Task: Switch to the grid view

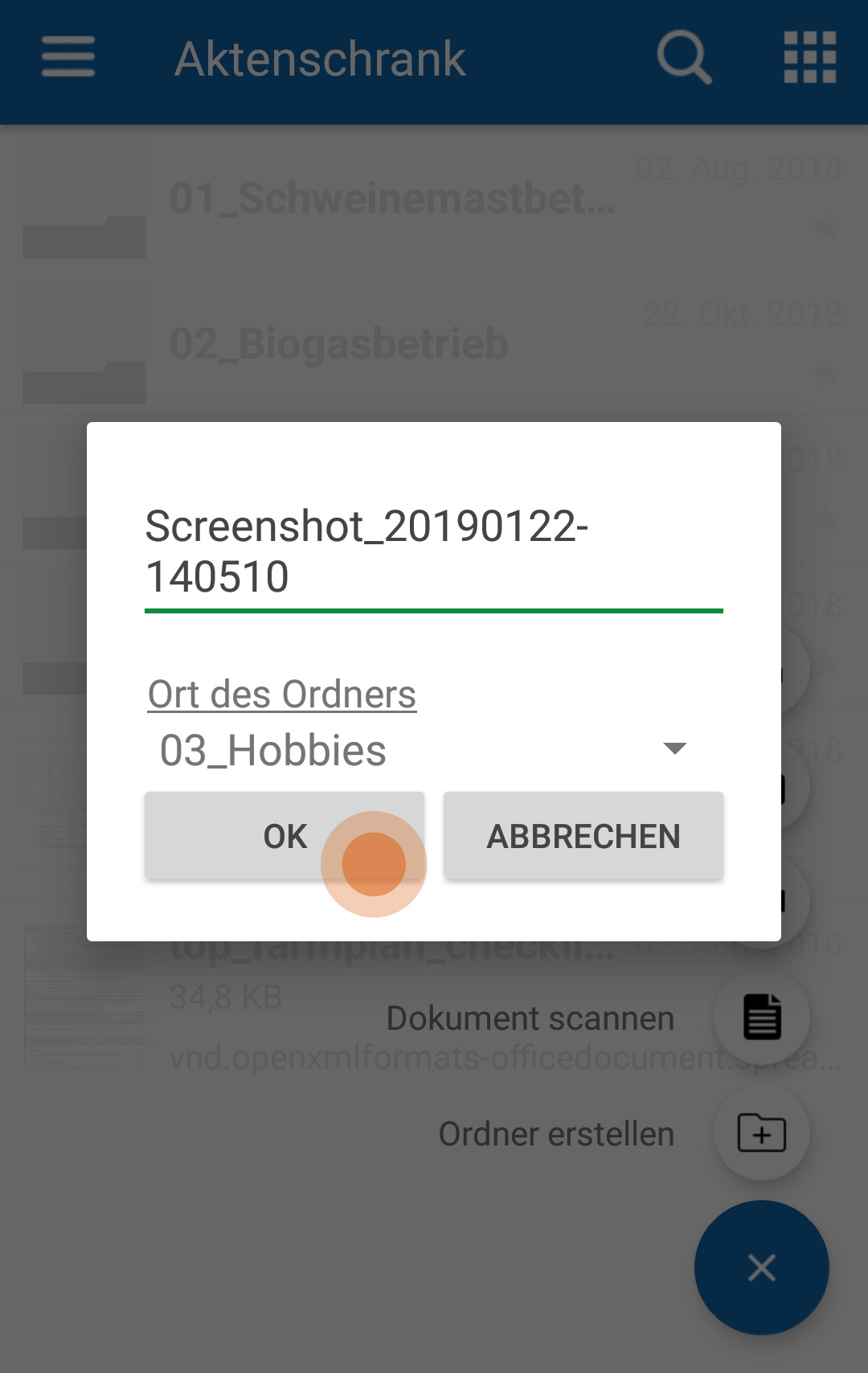Action: 809,58
